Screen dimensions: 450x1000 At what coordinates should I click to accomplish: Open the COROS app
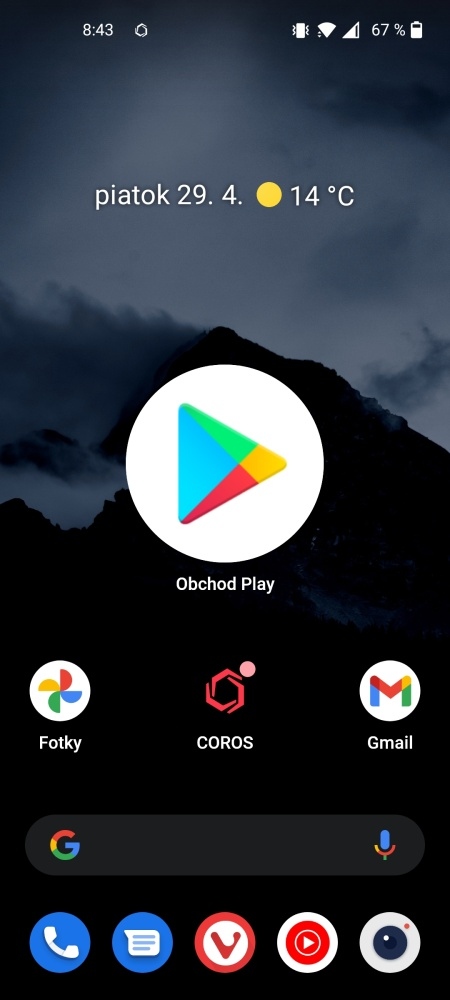(225, 691)
